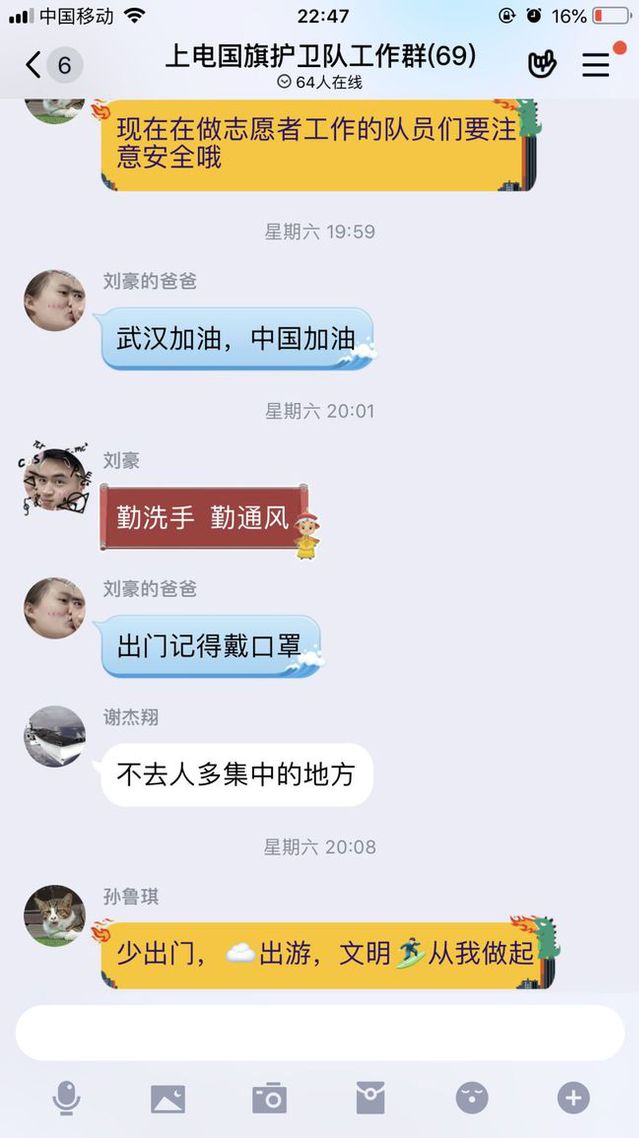Open the group menu with red dot

coord(596,65)
